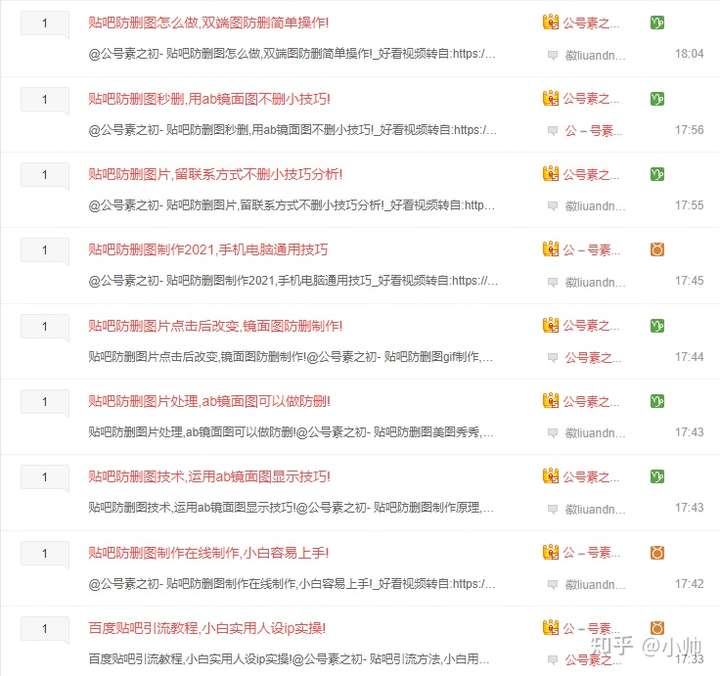720x676 pixels.
Task: Open thread 贴吧防删图制作在线制作,小白容易上手!
Action: [x=208, y=552]
